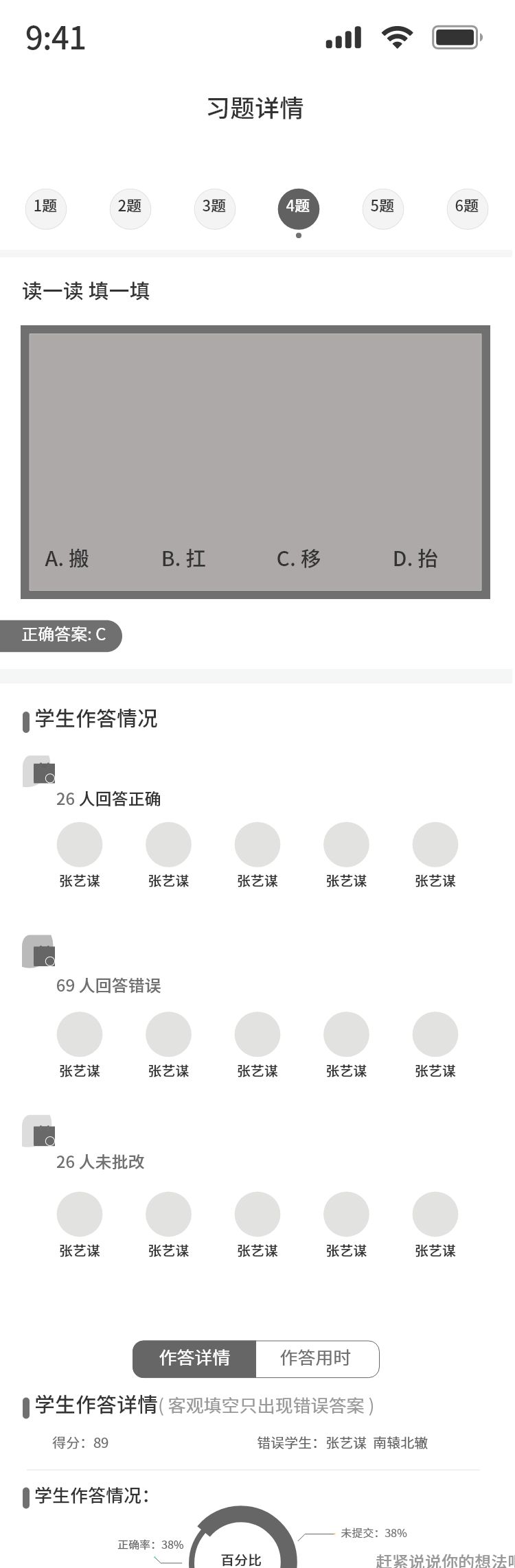Viewport: 515px width, 1568px height.
Task: Jump to question 5题
Action: point(382,207)
